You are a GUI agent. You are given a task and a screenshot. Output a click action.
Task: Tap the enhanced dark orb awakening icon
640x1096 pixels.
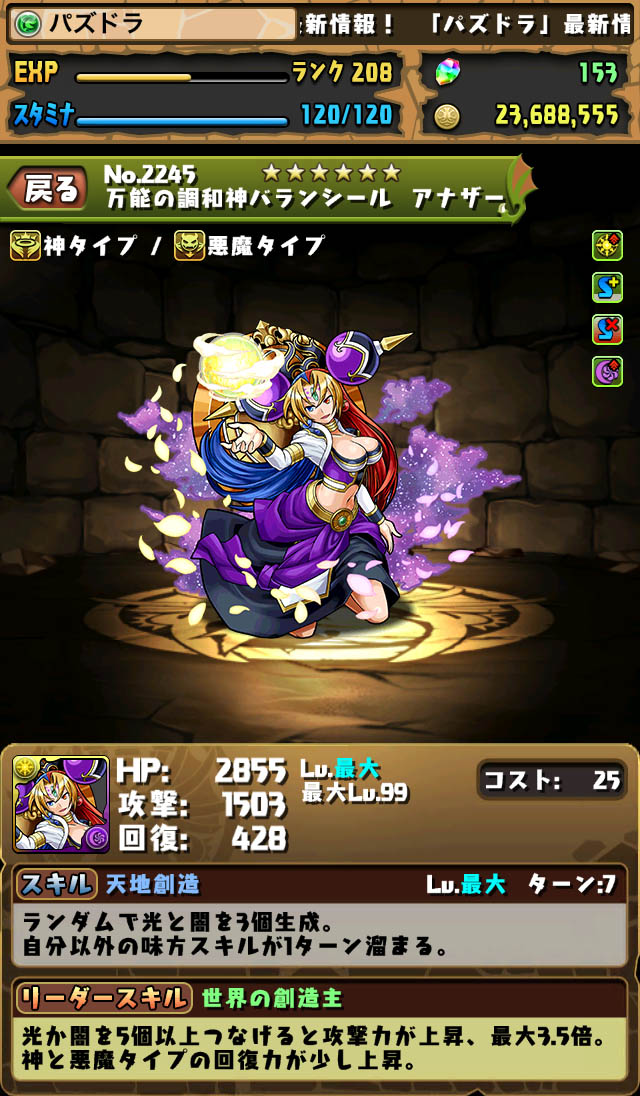point(607,371)
